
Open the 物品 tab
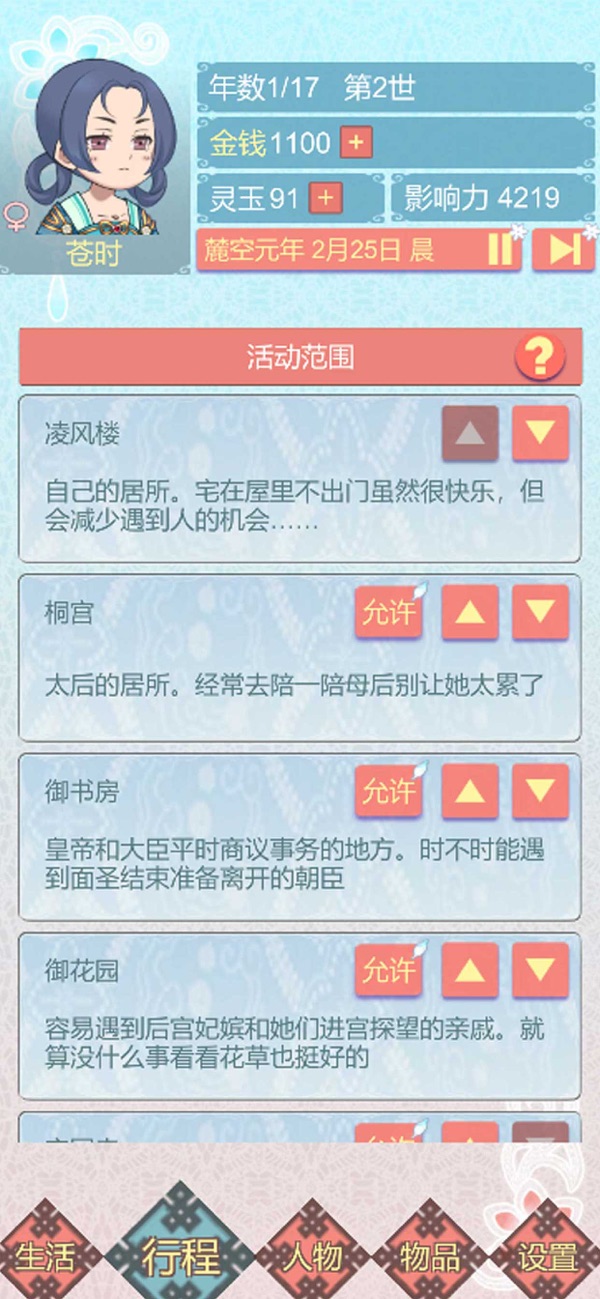[430, 1255]
